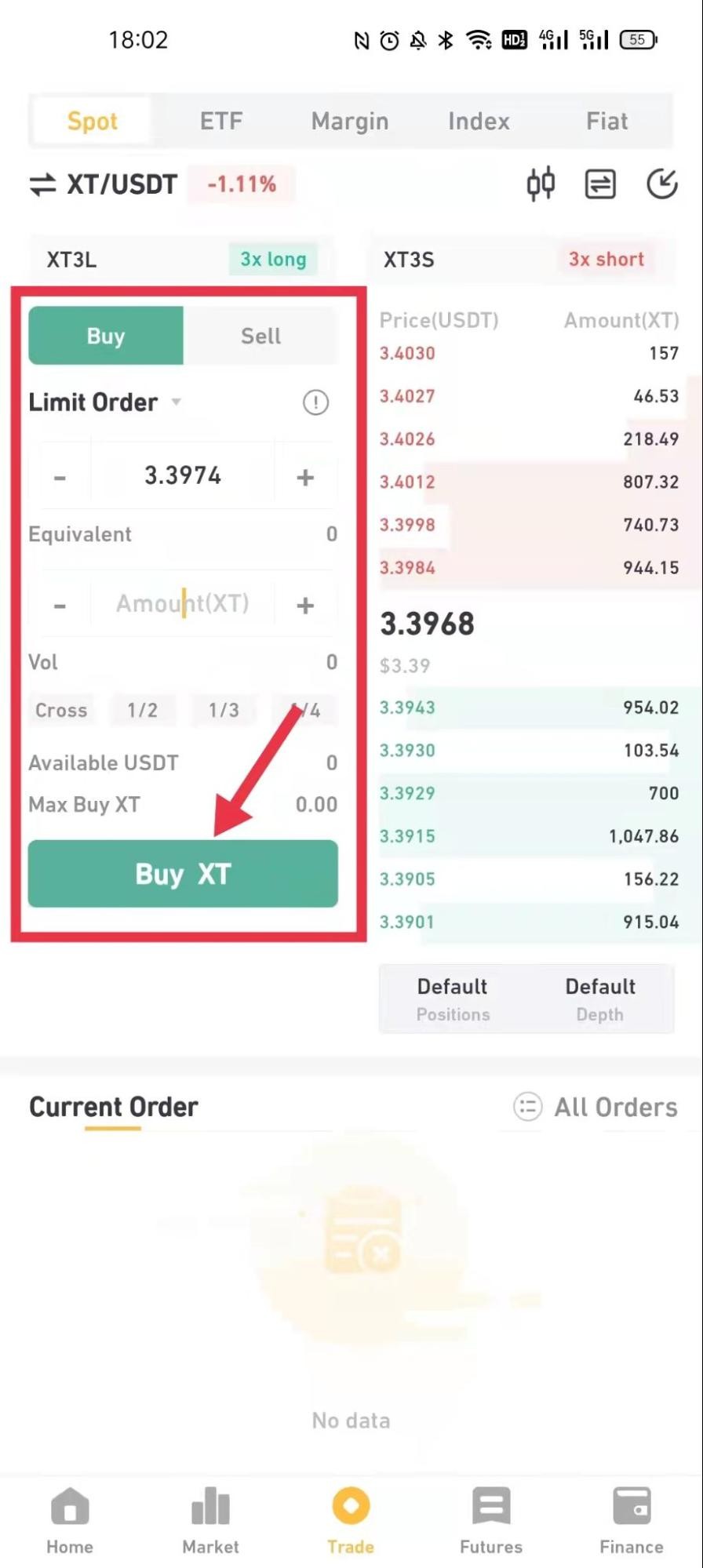The height and width of the screenshot is (1568, 703).
Task: Switch to the Sell side
Action: point(260,335)
